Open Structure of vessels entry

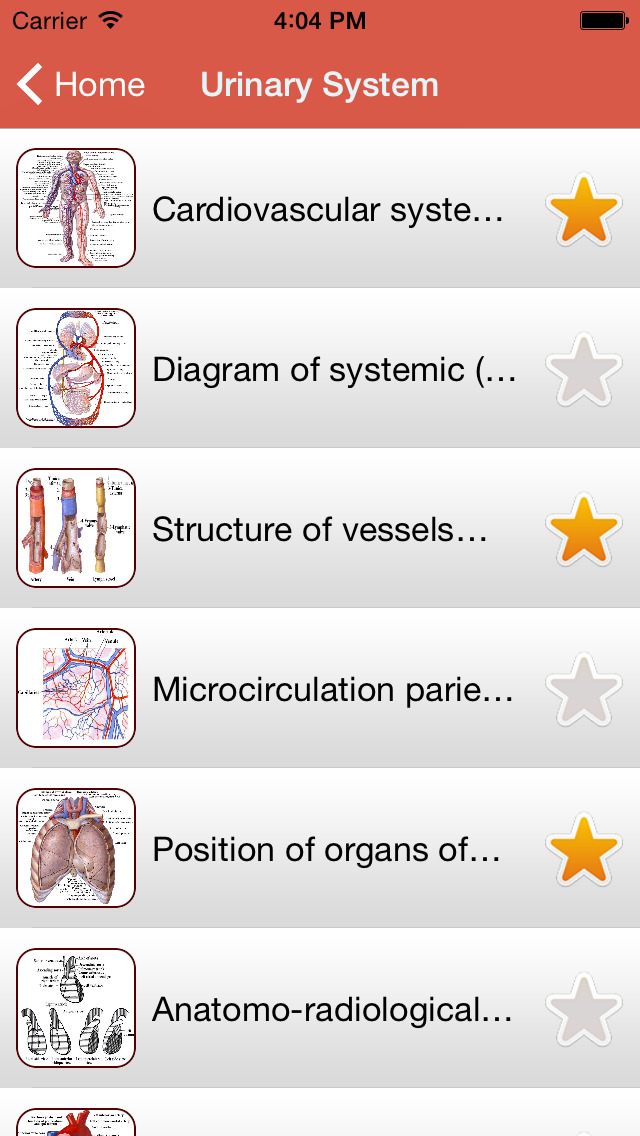[320, 530]
